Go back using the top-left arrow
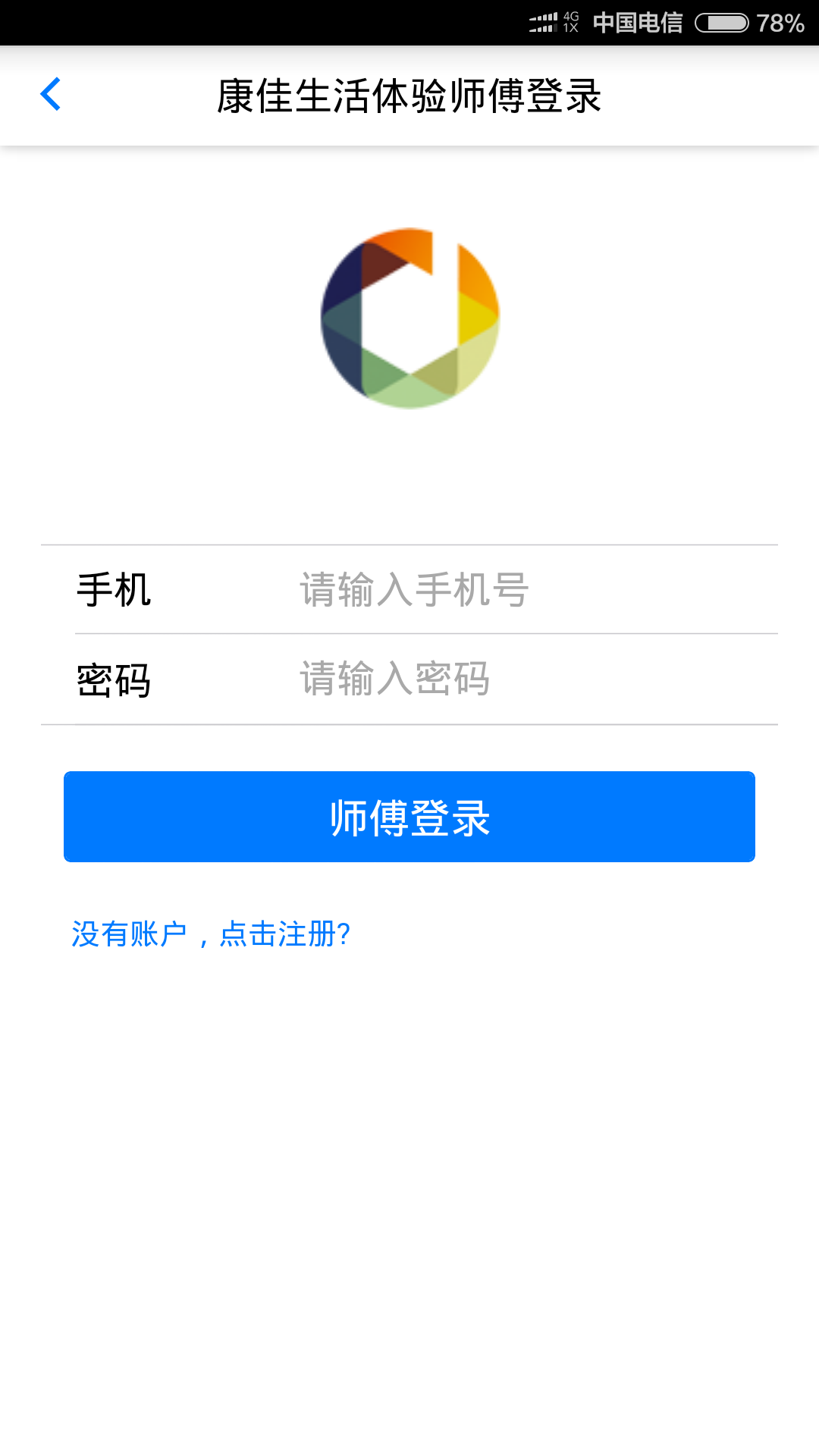This screenshot has height=1456, width=819. click(x=50, y=95)
